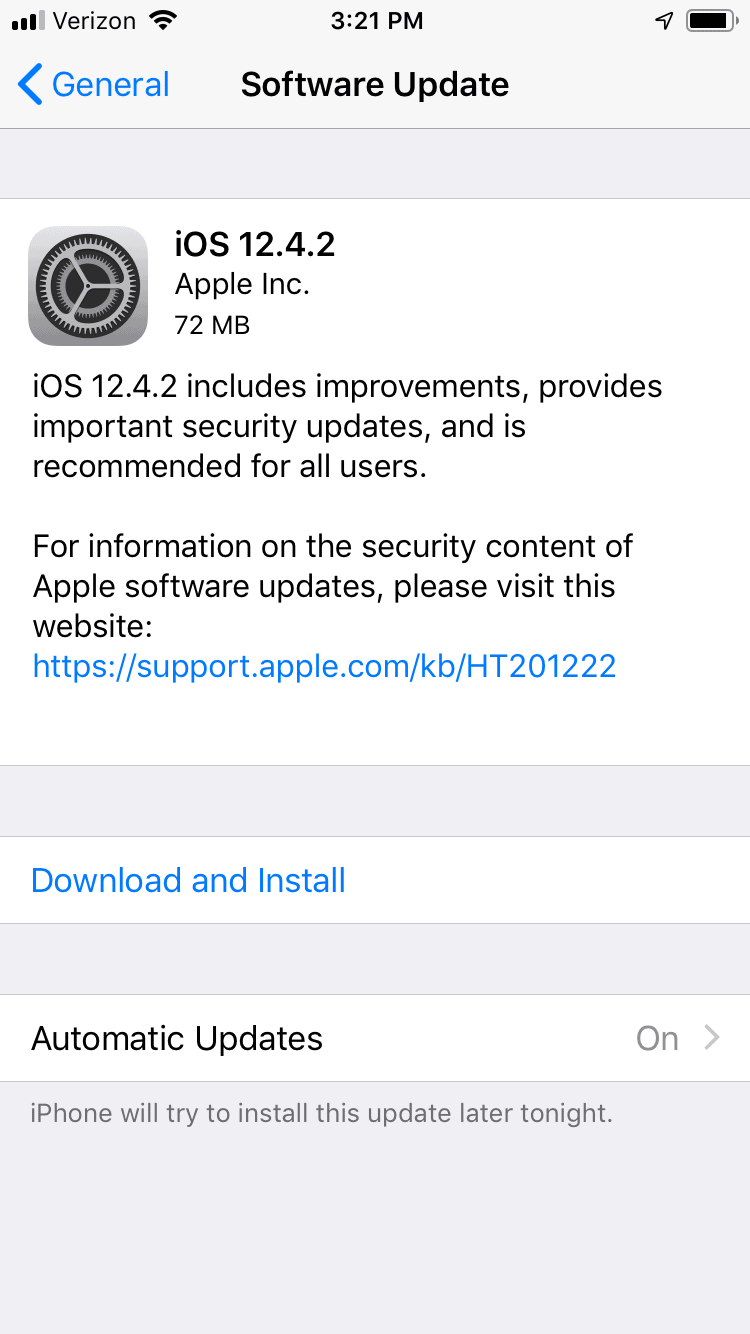750x1334 pixels.
Task: Tap Download and Install
Action: [188, 880]
